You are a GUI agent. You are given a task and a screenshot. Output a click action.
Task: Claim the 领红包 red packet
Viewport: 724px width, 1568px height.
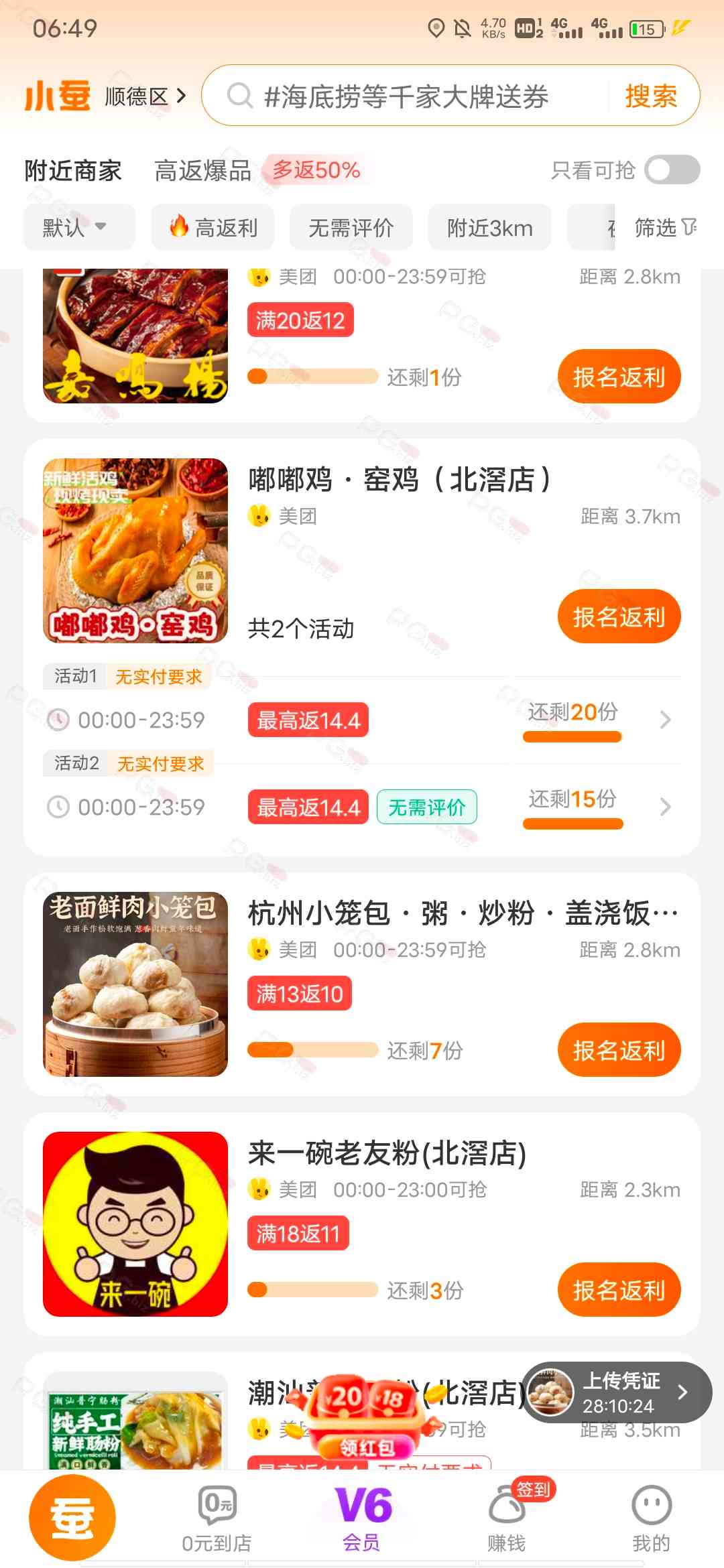(366, 1447)
